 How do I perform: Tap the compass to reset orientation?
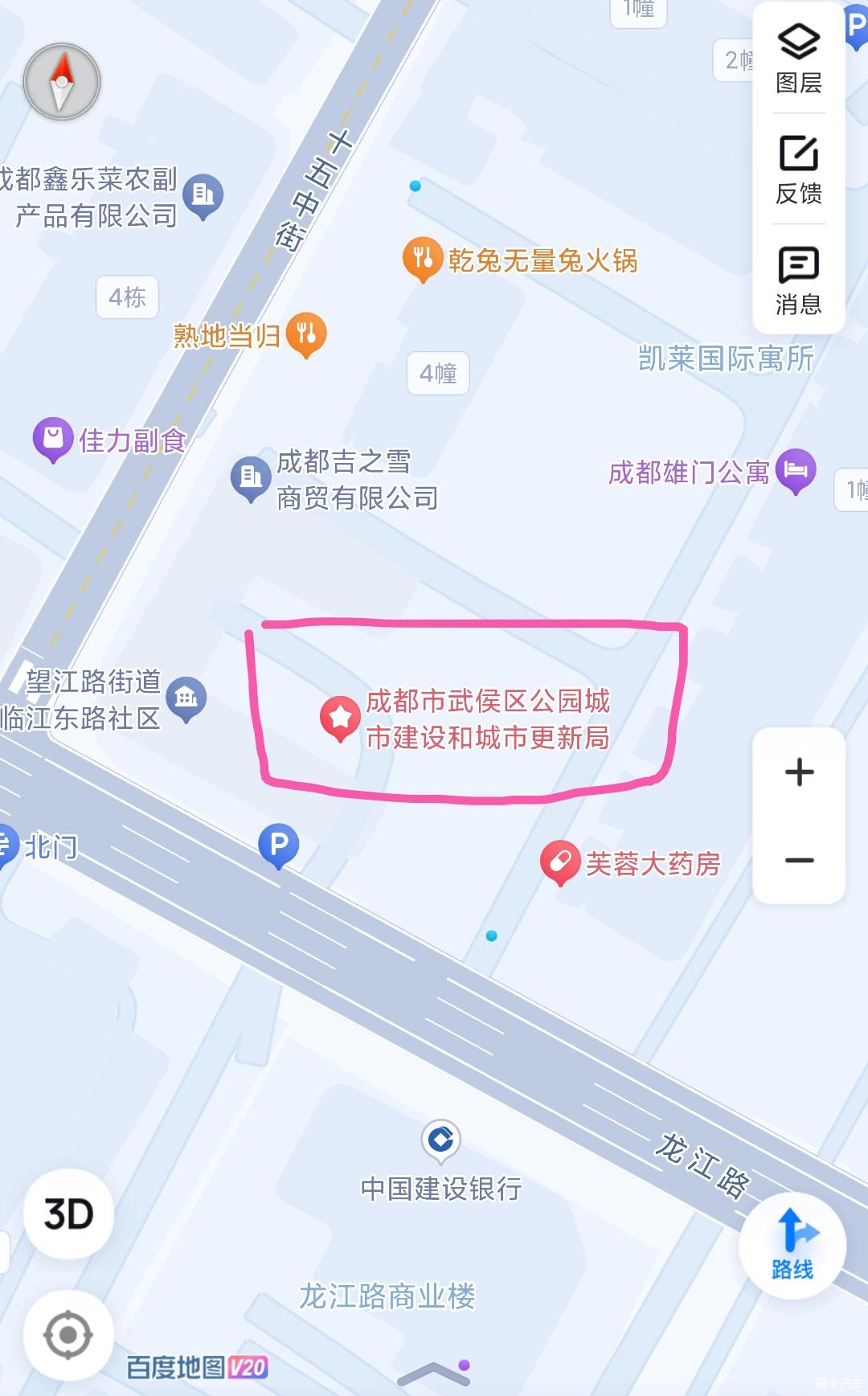click(x=62, y=82)
